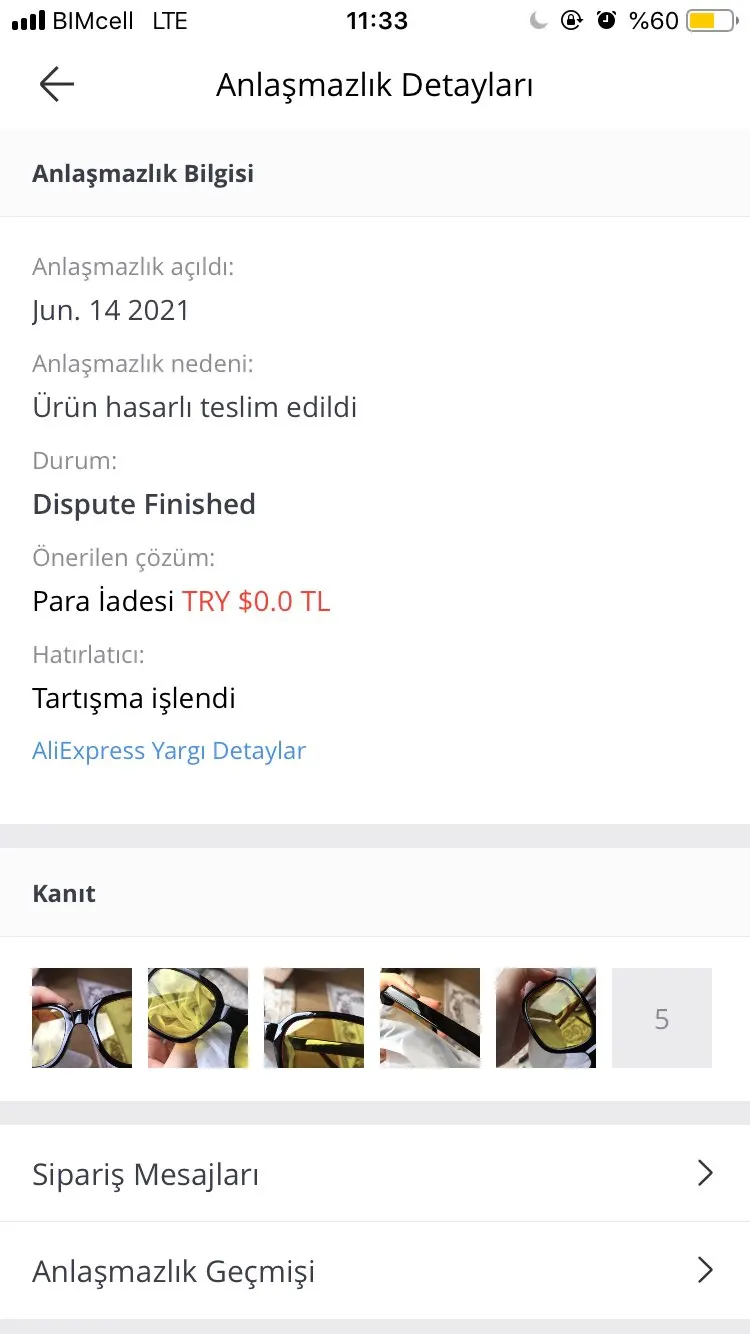Go back using the top arrow

click(x=57, y=85)
